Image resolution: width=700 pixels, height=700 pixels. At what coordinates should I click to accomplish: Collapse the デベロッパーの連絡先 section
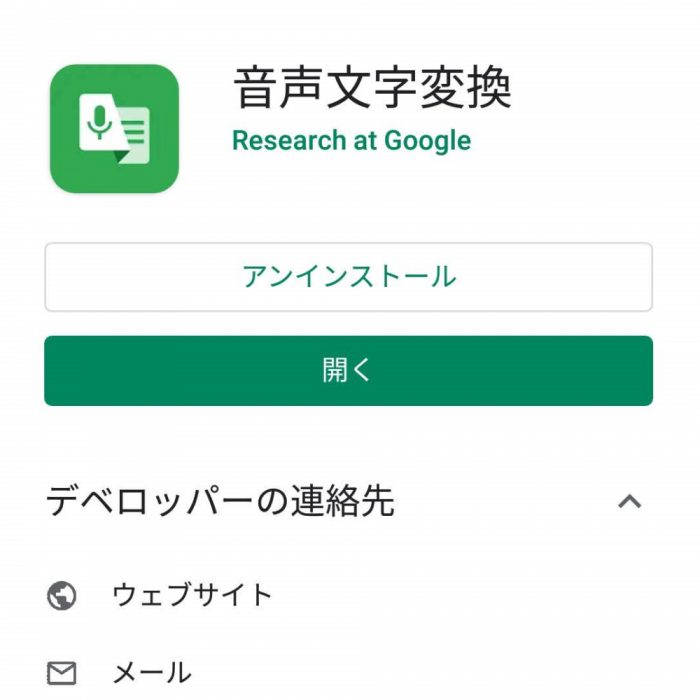coord(629,502)
